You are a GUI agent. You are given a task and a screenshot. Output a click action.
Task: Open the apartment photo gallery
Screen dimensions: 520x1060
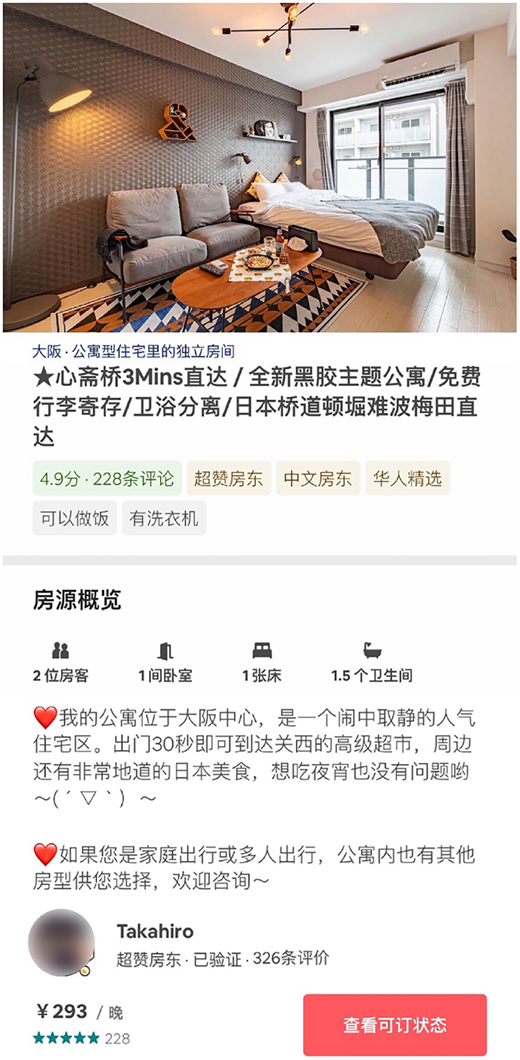point(260,167)
